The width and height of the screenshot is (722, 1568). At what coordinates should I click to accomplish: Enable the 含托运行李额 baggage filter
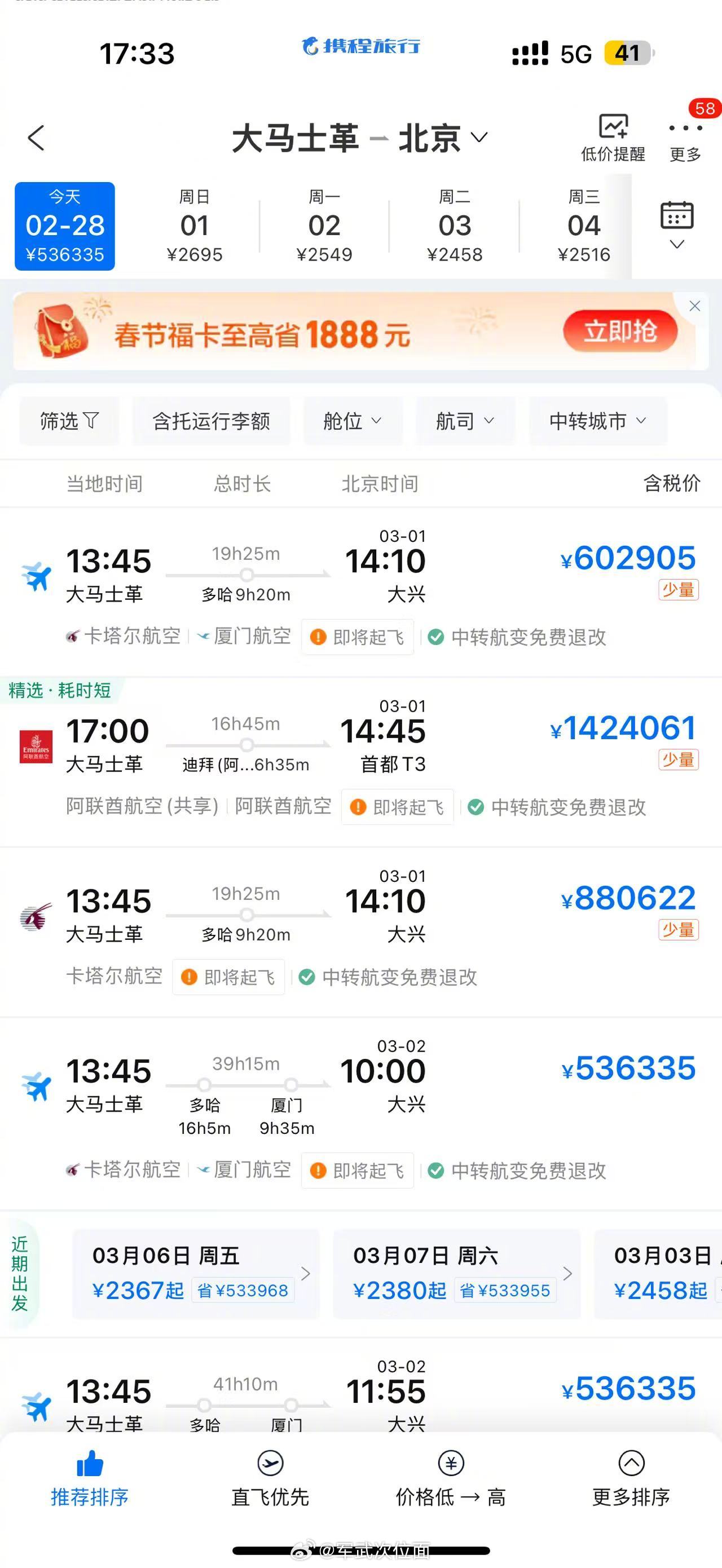point(212,421)
